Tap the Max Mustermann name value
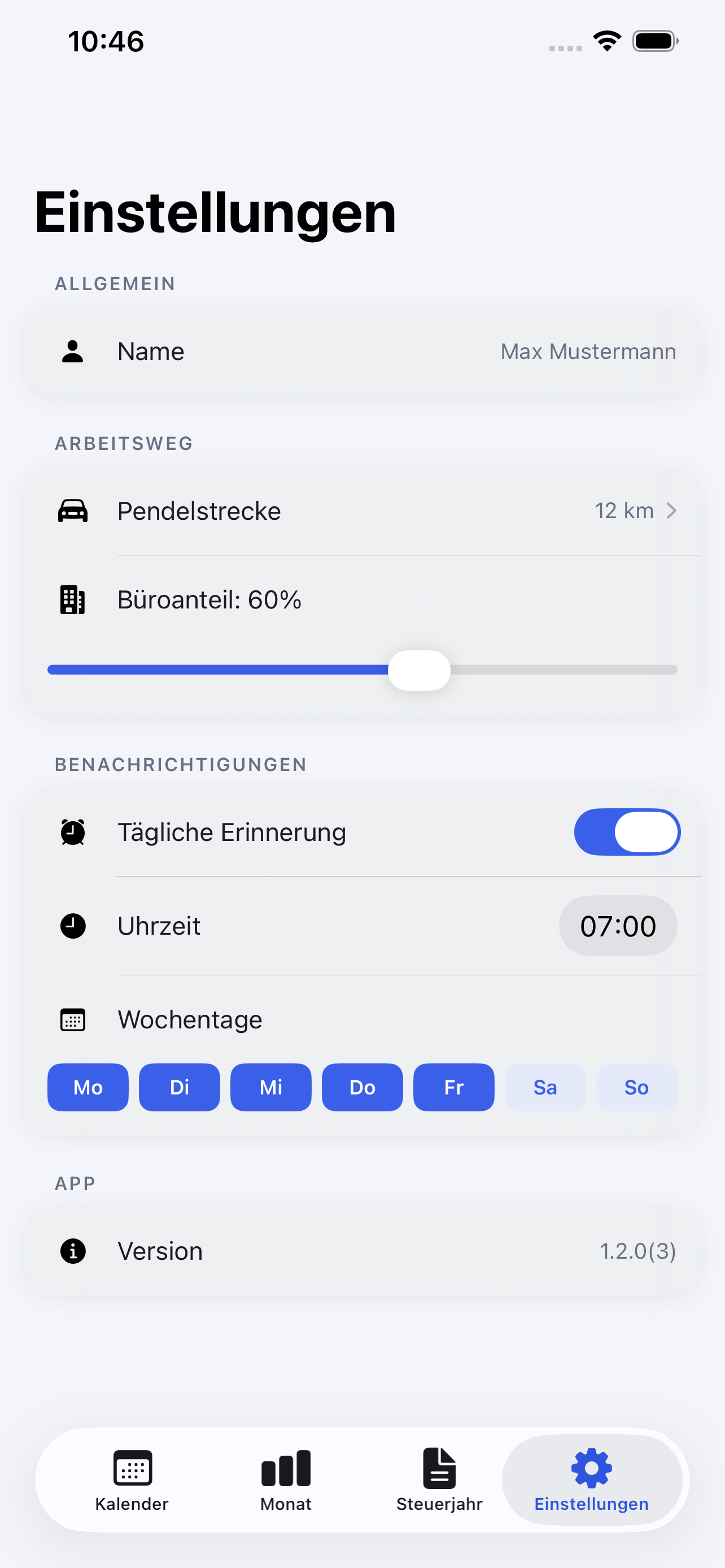This screenshot has height=1568, width=725. point(587,351)
